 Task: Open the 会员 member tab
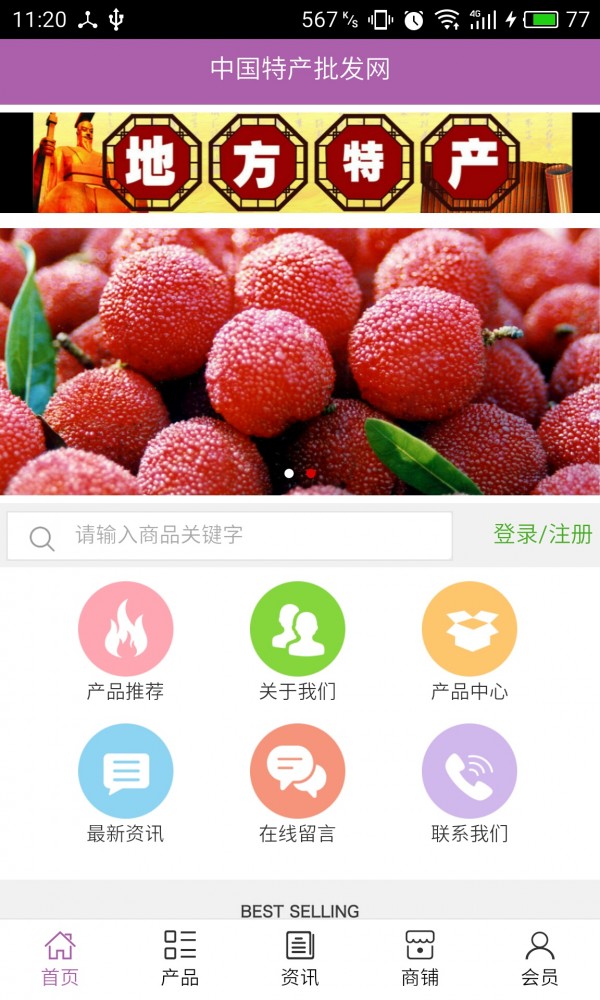click(540, 958)
